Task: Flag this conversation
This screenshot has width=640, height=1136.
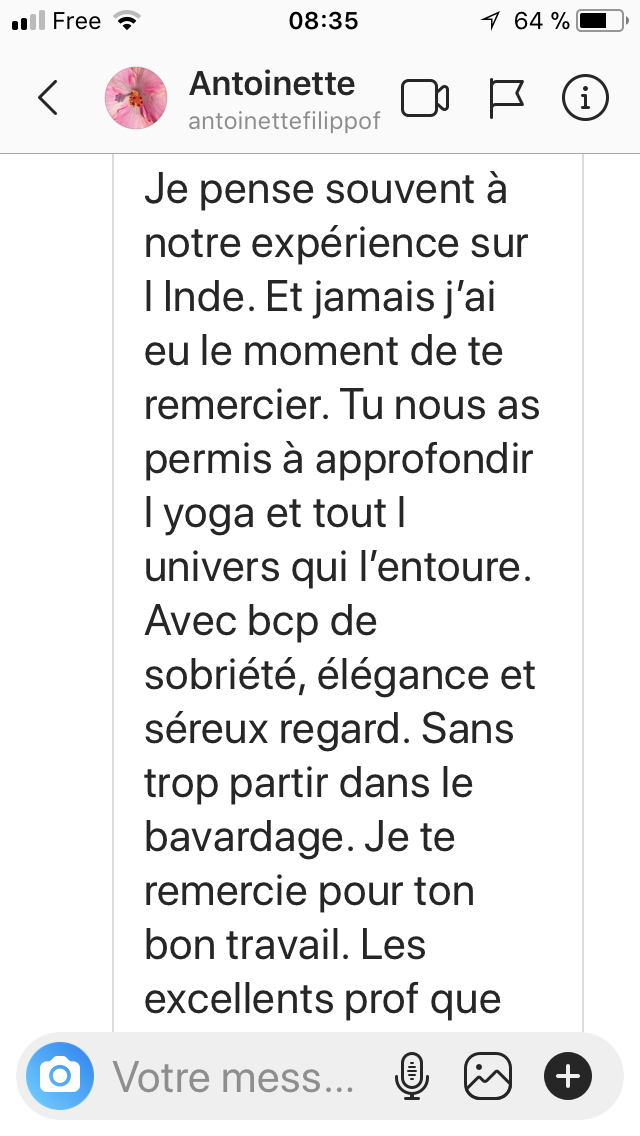Action: 506,99
